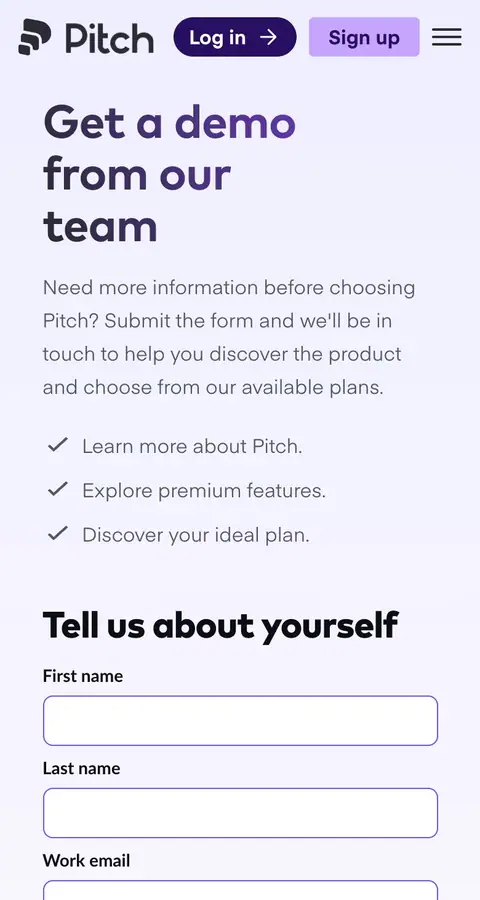480x900 pixels.
Task: Select the Work email field
Action: [241, 890]
